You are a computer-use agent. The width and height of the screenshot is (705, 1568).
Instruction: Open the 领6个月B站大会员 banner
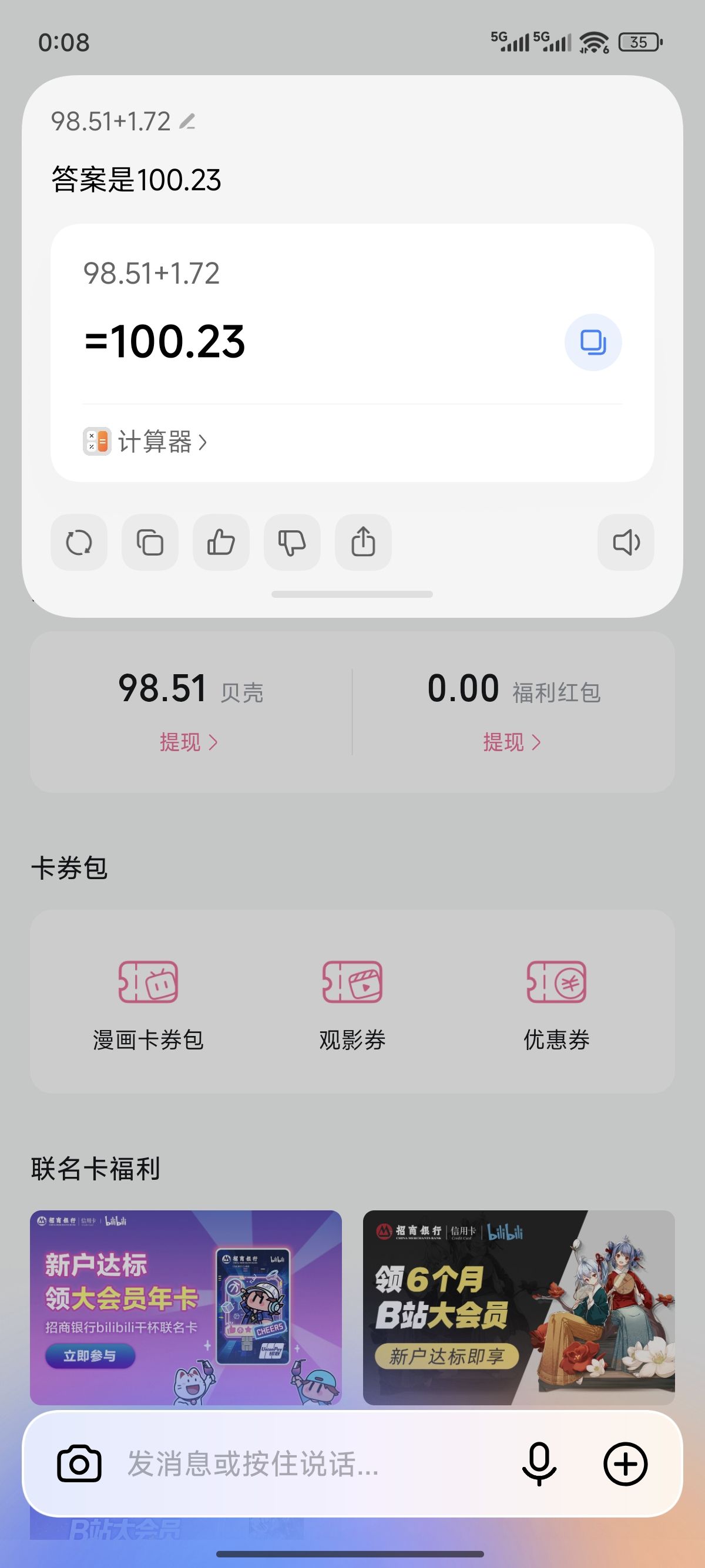tap(519, 1307)
